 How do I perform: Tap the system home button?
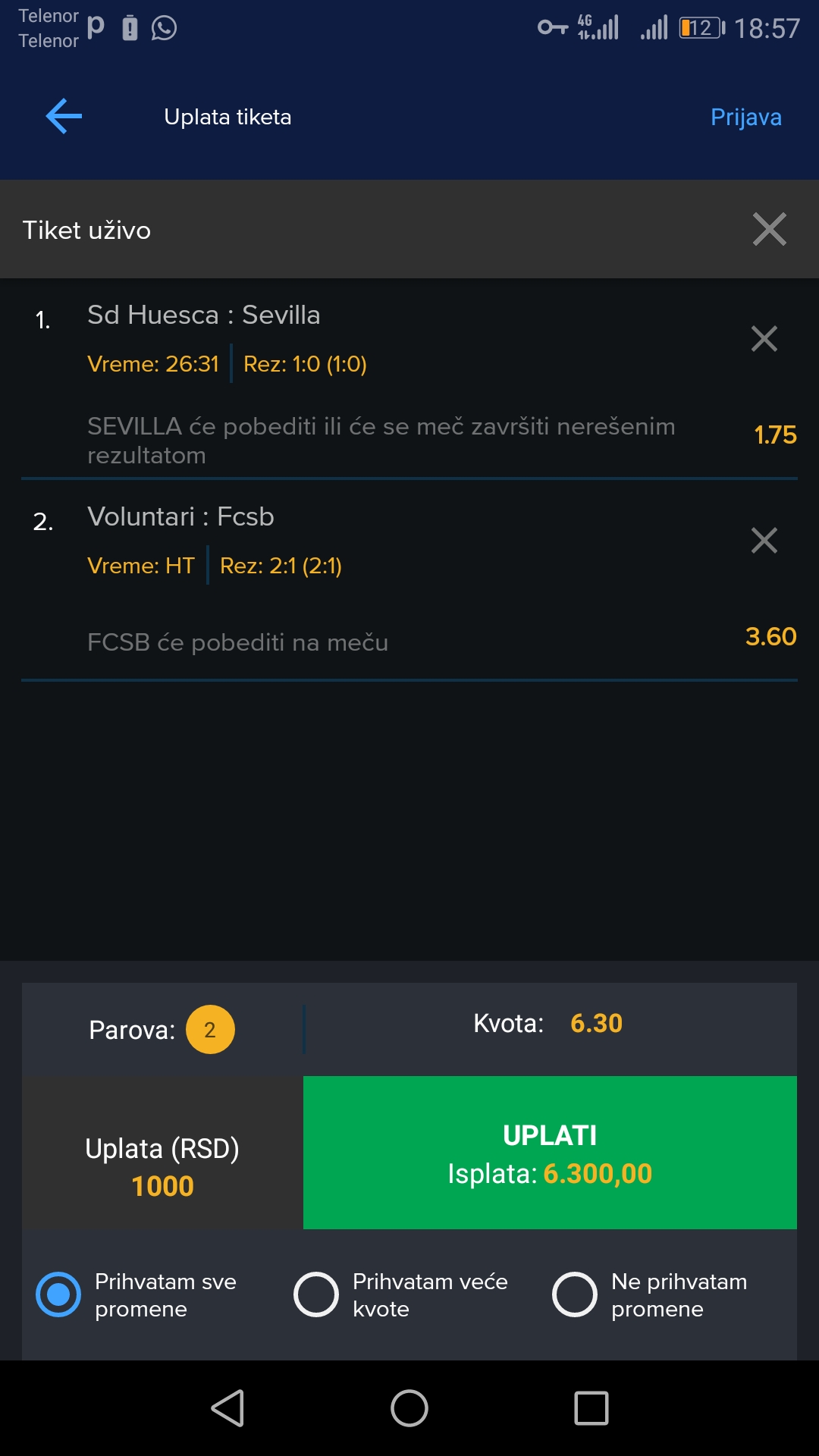tap(409, 1408)
